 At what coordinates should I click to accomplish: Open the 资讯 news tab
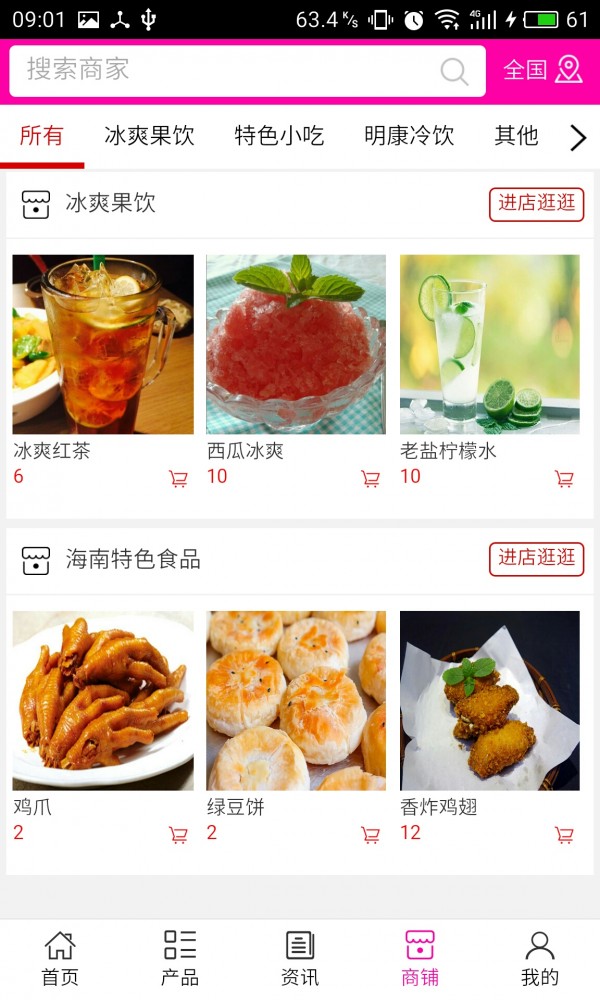(300, 958)
